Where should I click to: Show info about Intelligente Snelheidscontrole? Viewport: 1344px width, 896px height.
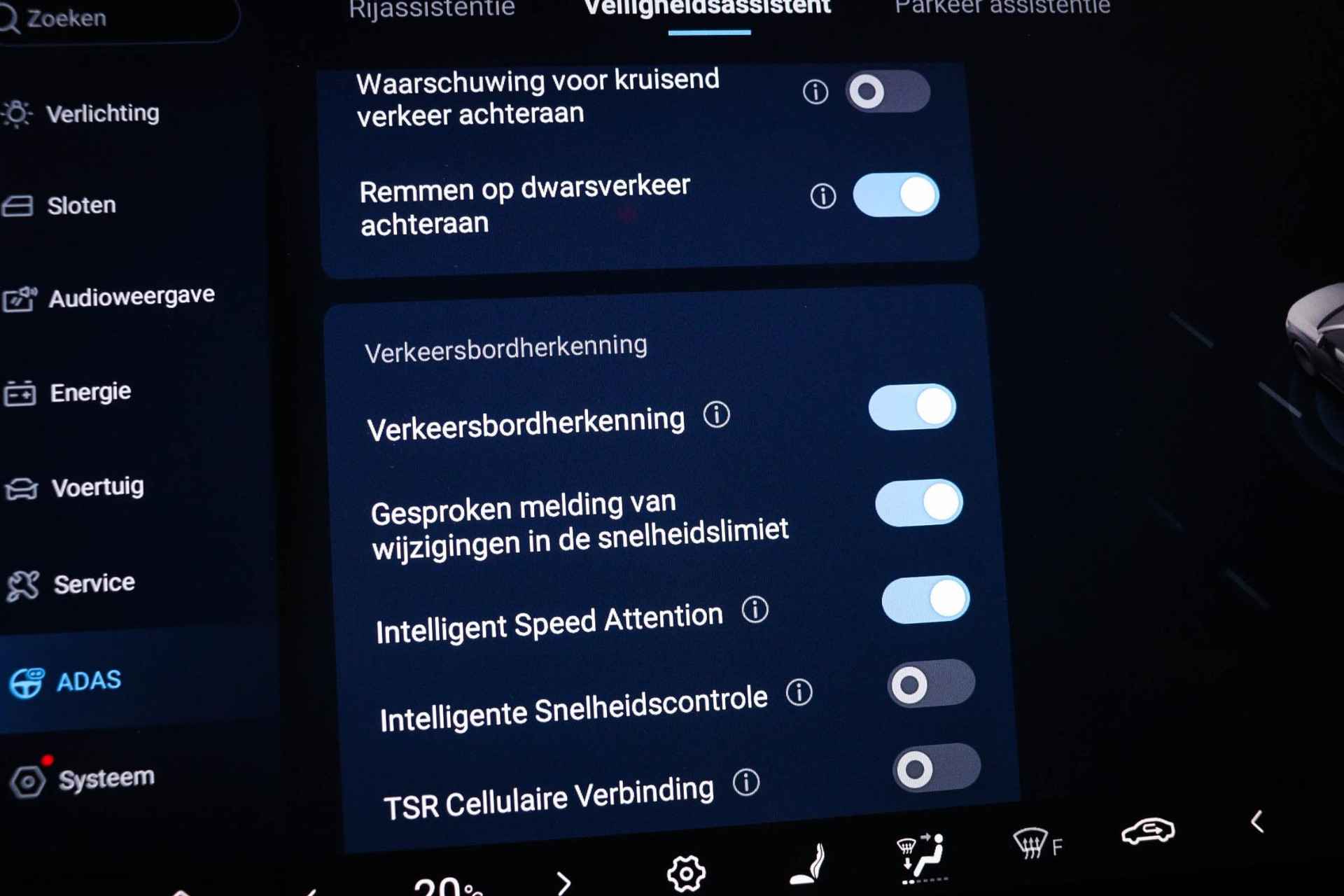point(799,693)
